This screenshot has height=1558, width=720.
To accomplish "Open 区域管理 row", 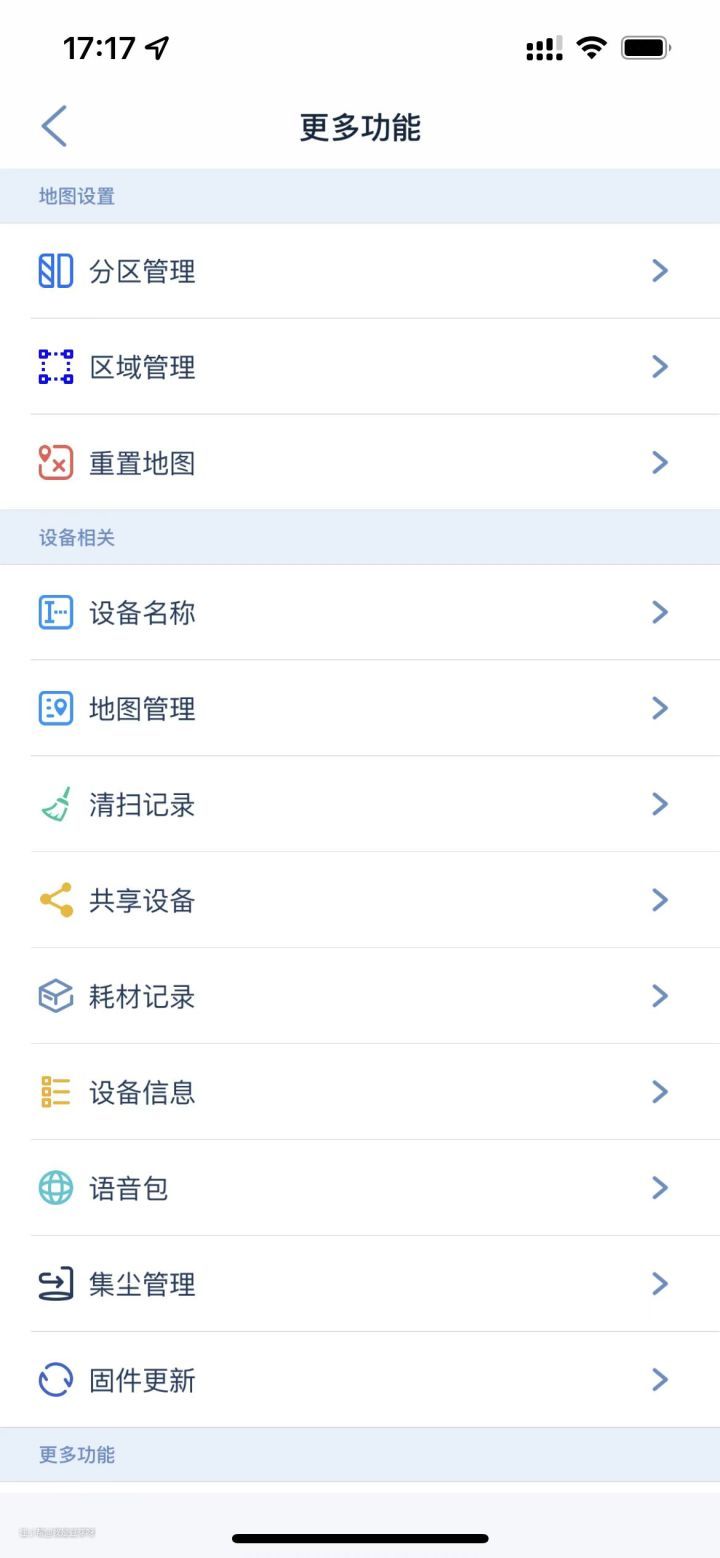I will coord(360,367).
